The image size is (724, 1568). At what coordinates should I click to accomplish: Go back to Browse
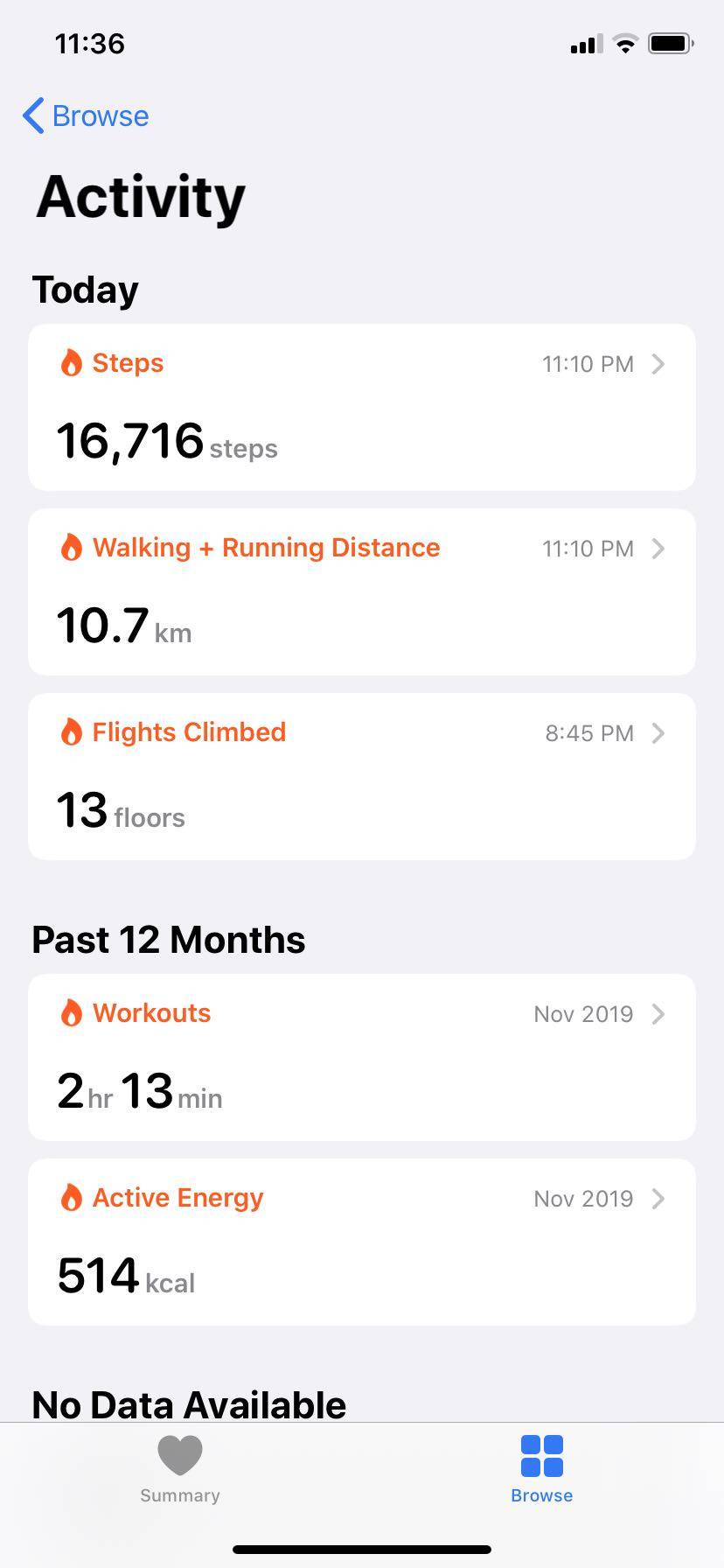pyautogui.click(x=86, y=115)
